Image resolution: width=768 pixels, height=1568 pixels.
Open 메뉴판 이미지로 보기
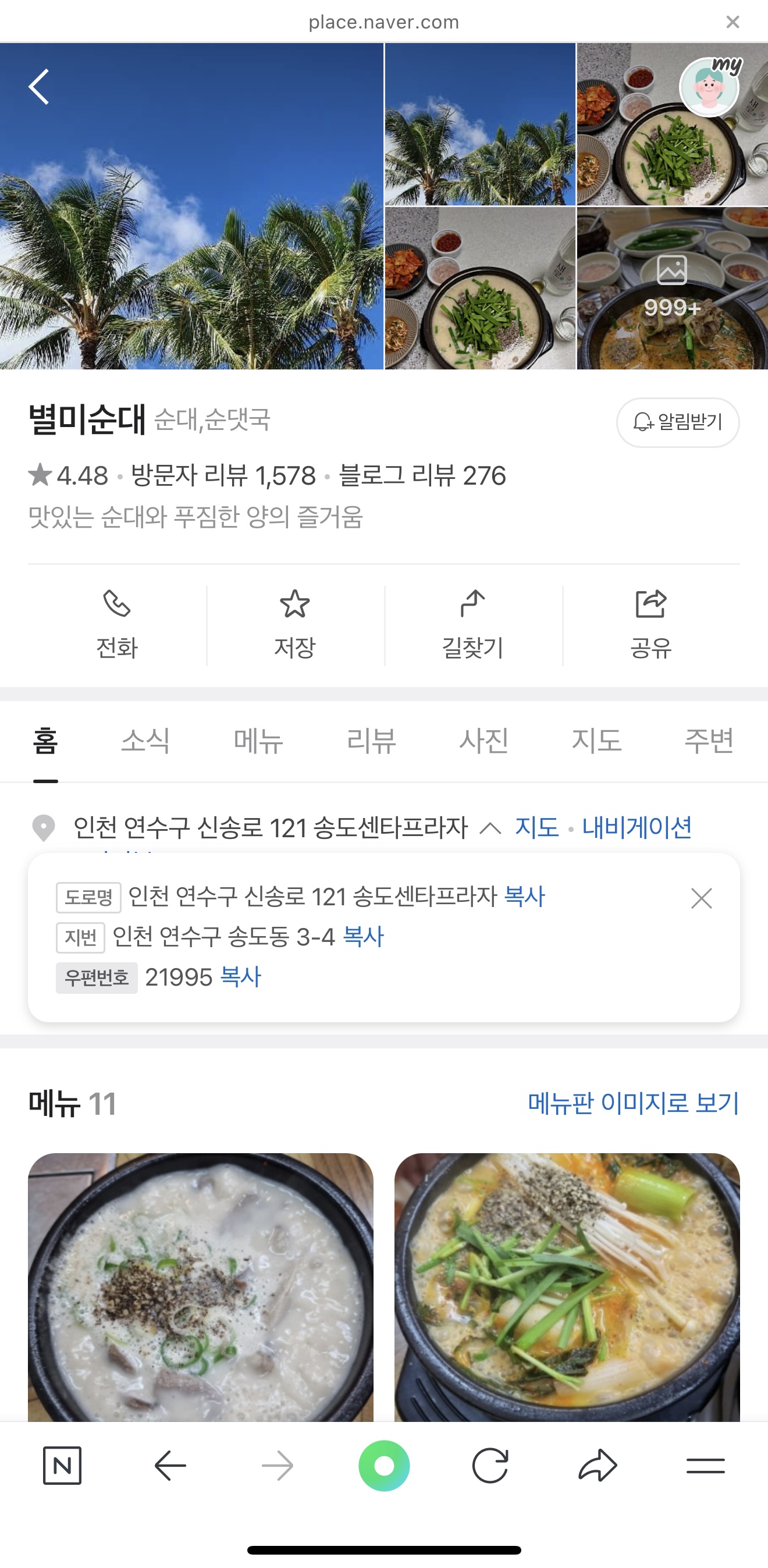point(633,1103)
